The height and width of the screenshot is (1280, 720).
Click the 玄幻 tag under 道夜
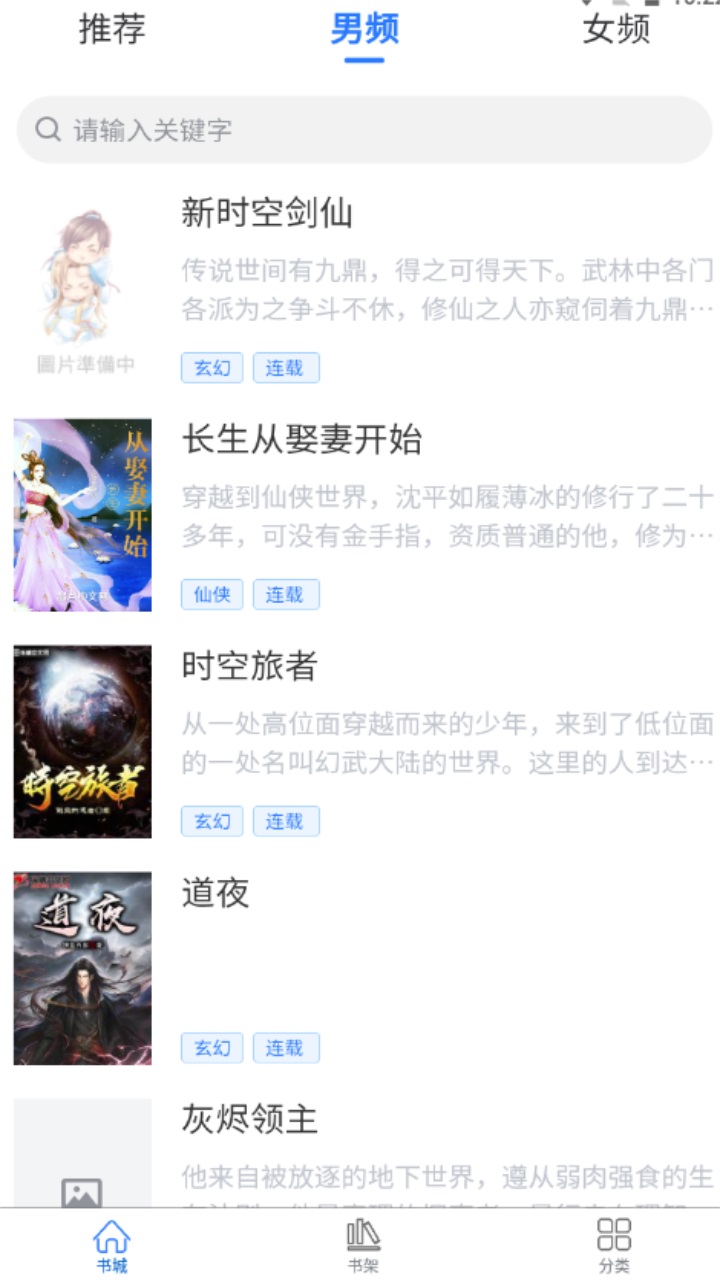pyautogui.click(x=211, y=1048)
